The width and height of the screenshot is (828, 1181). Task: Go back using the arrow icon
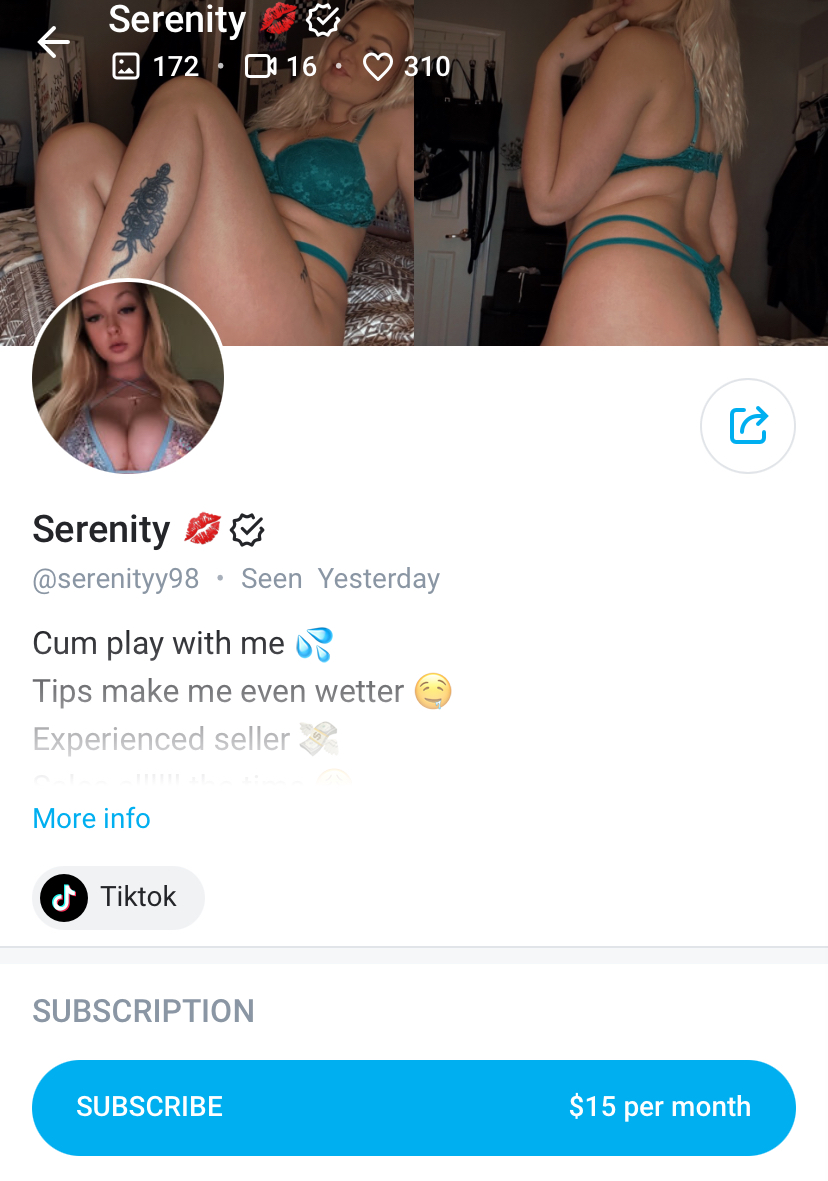point(53,42)
